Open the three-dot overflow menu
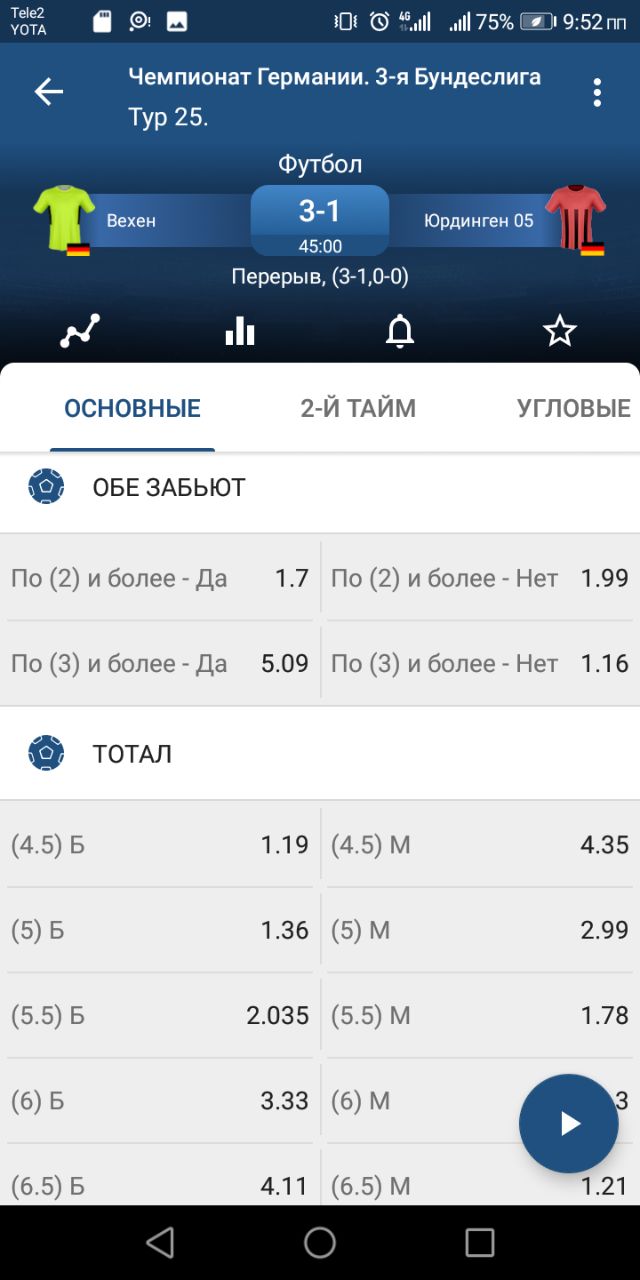 (597, 92)
